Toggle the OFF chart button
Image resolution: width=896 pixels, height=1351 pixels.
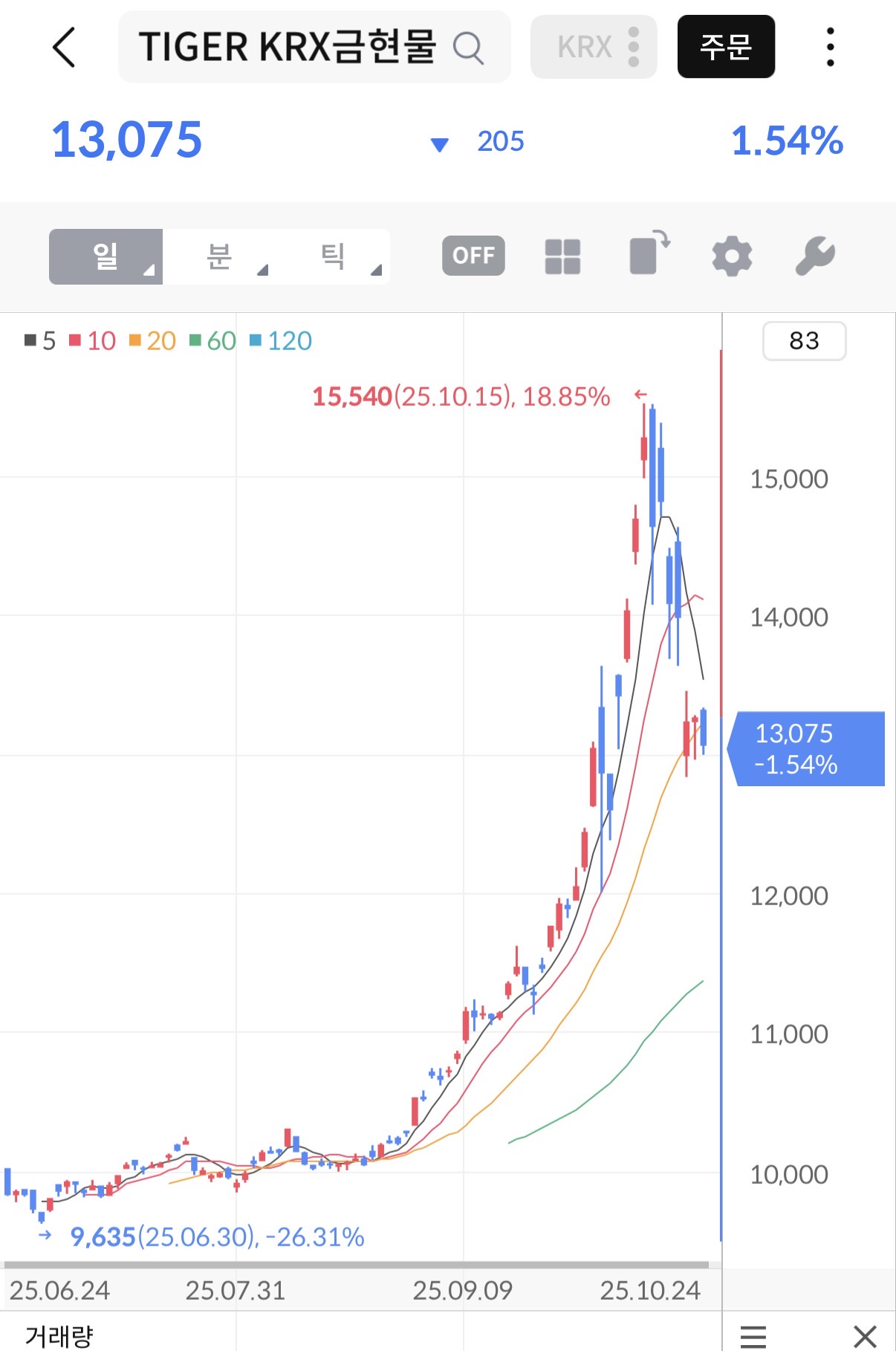coord(473,256)
